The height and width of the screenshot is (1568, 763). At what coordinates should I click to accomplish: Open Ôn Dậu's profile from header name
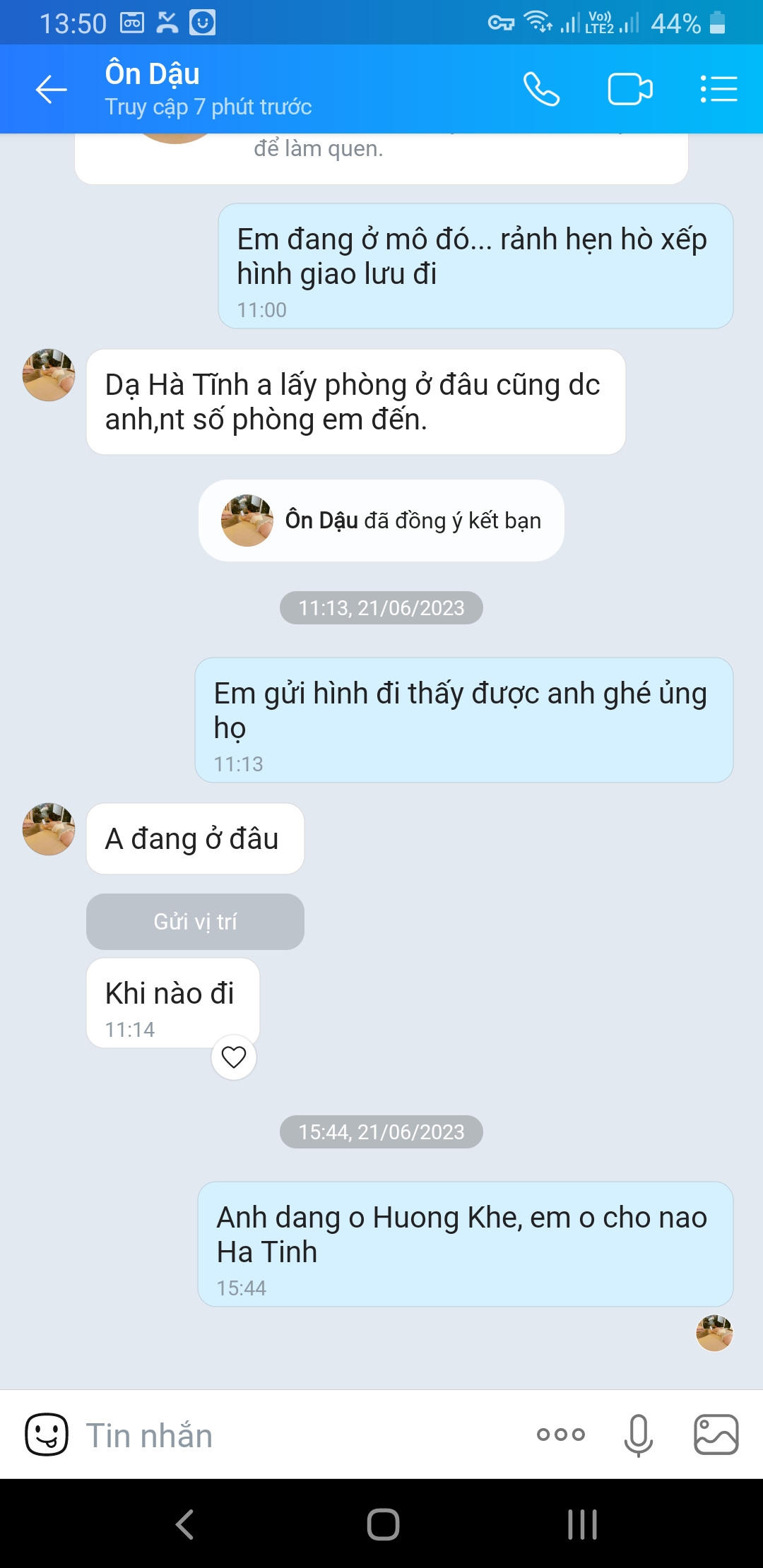(153, 74)
